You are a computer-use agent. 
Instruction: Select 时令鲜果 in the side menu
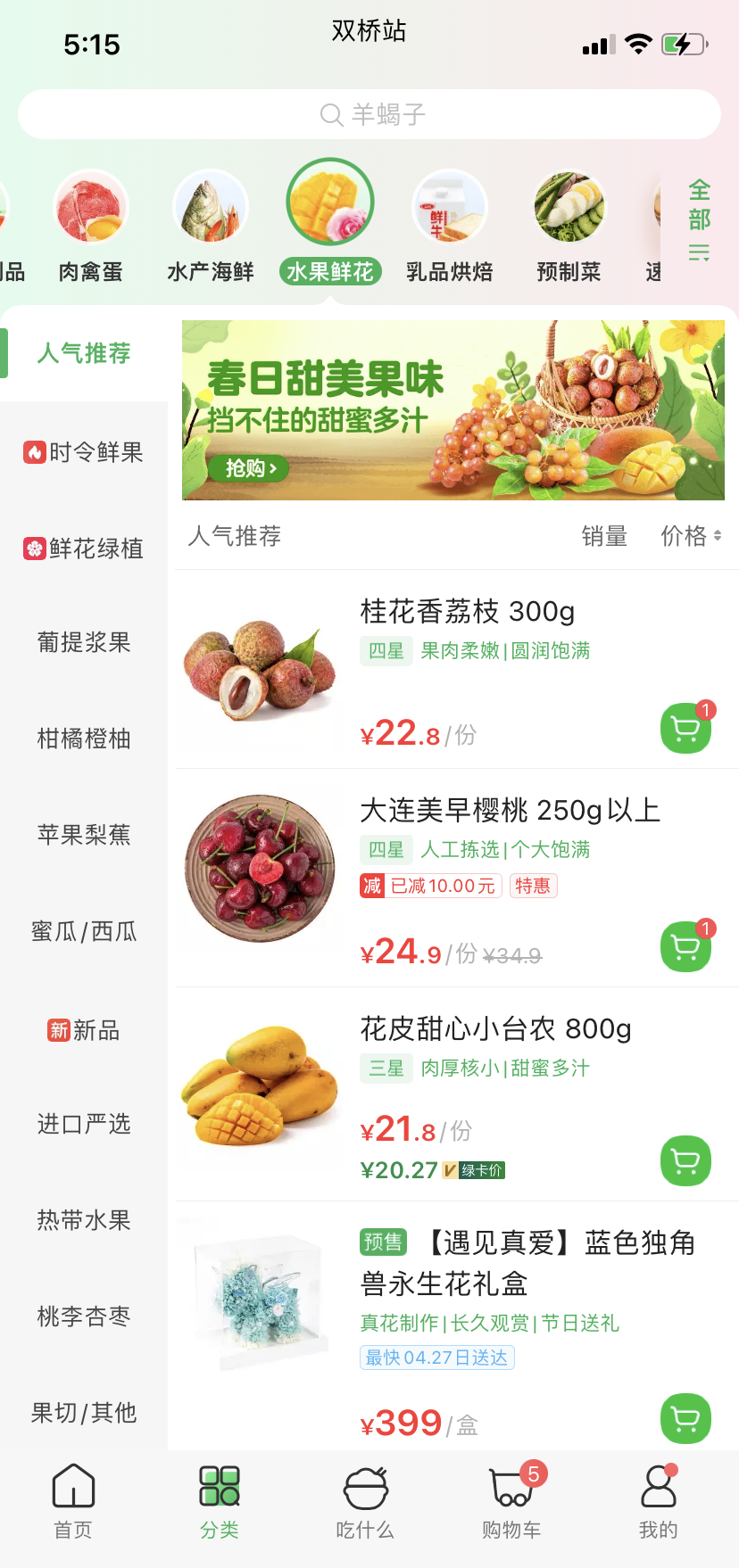[x=84, y=452]
